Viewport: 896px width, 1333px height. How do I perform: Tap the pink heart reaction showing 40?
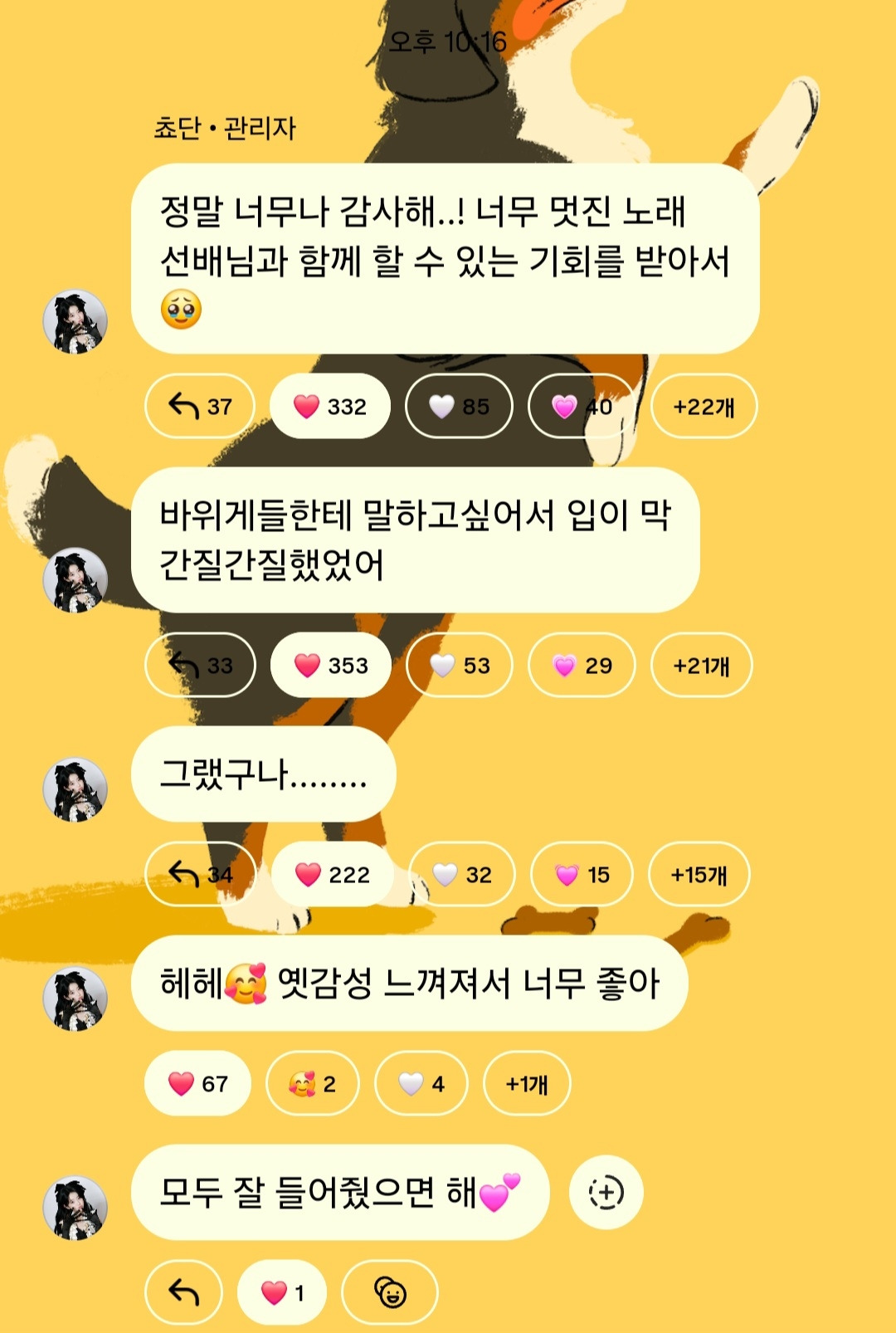(582, 406)
